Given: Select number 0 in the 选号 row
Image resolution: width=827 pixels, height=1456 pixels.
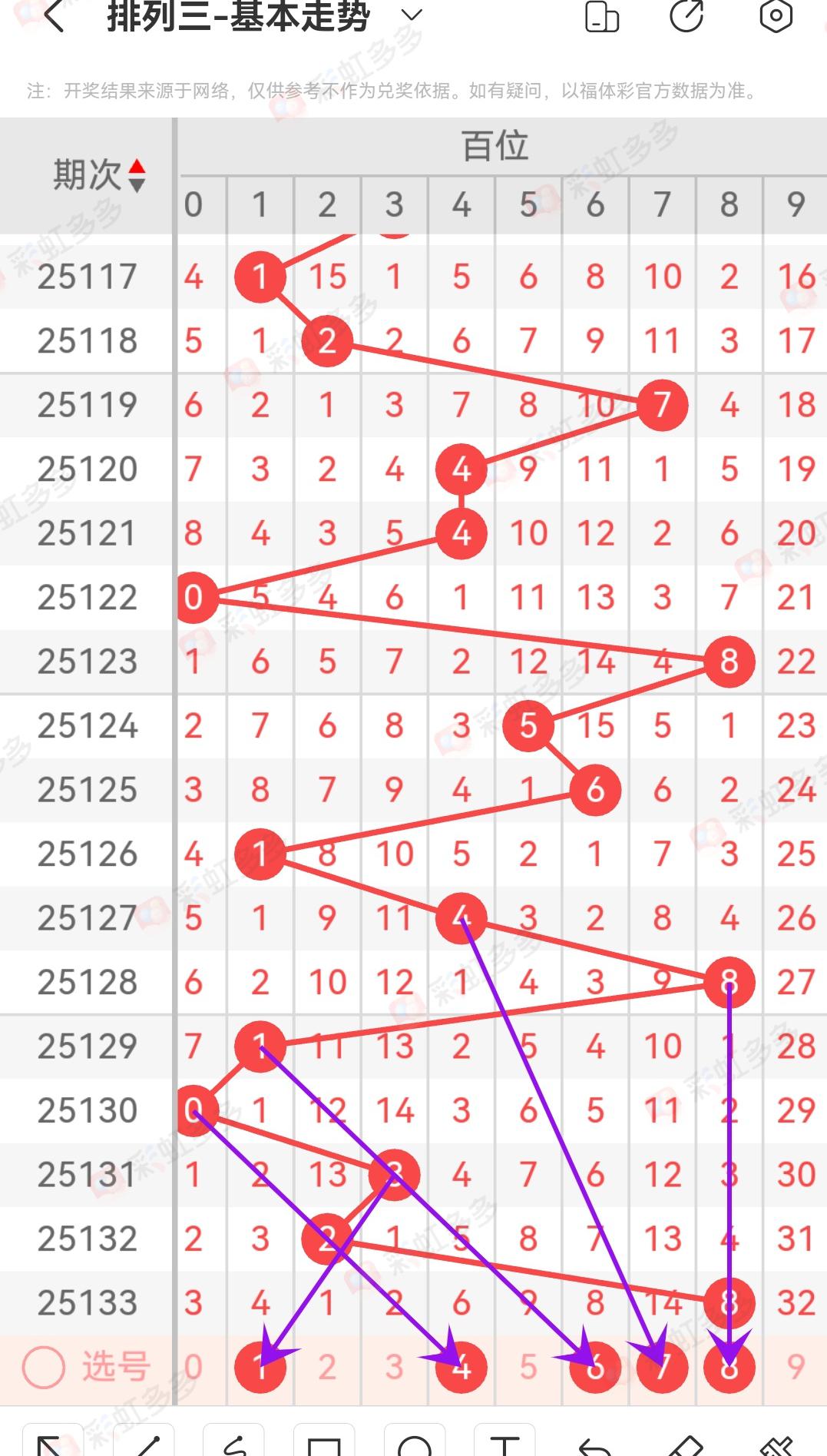Looking at the screenshot, I should [194, 1368].
